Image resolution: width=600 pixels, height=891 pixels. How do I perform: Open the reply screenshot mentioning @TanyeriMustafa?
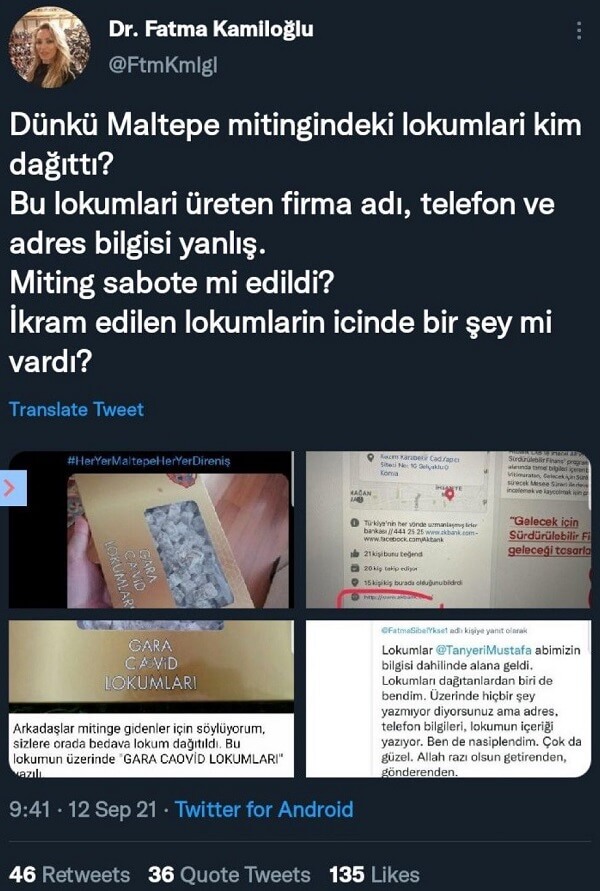coord(447,700)
